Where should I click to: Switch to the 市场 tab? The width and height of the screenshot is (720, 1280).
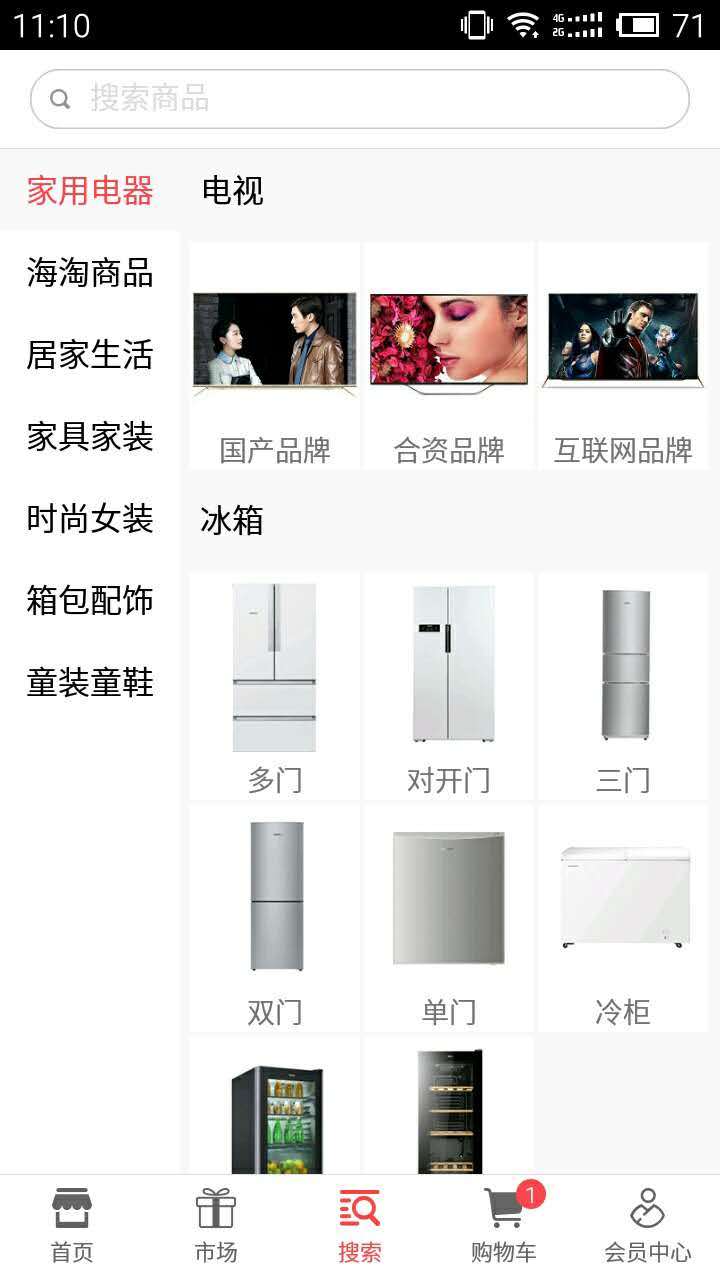pos(216,1226)
